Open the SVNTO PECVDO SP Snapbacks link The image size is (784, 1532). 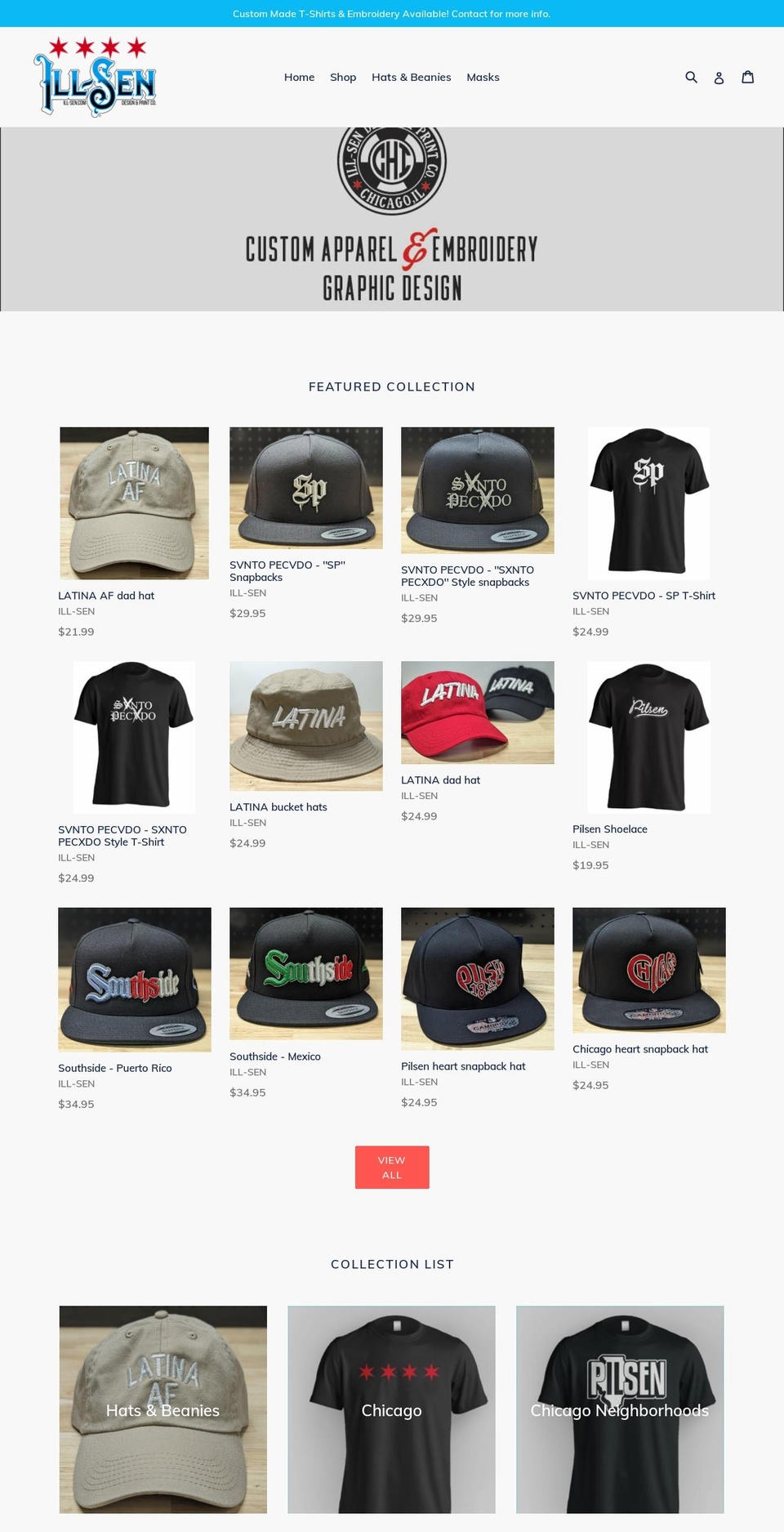point(287,570)
